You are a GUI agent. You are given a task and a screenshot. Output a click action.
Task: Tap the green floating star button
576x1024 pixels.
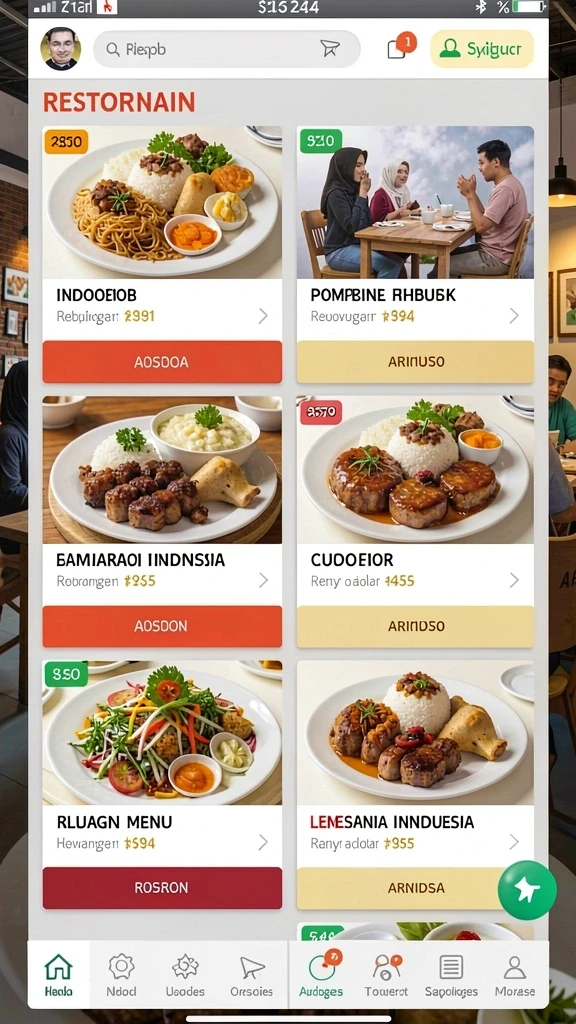pos(527,890)
